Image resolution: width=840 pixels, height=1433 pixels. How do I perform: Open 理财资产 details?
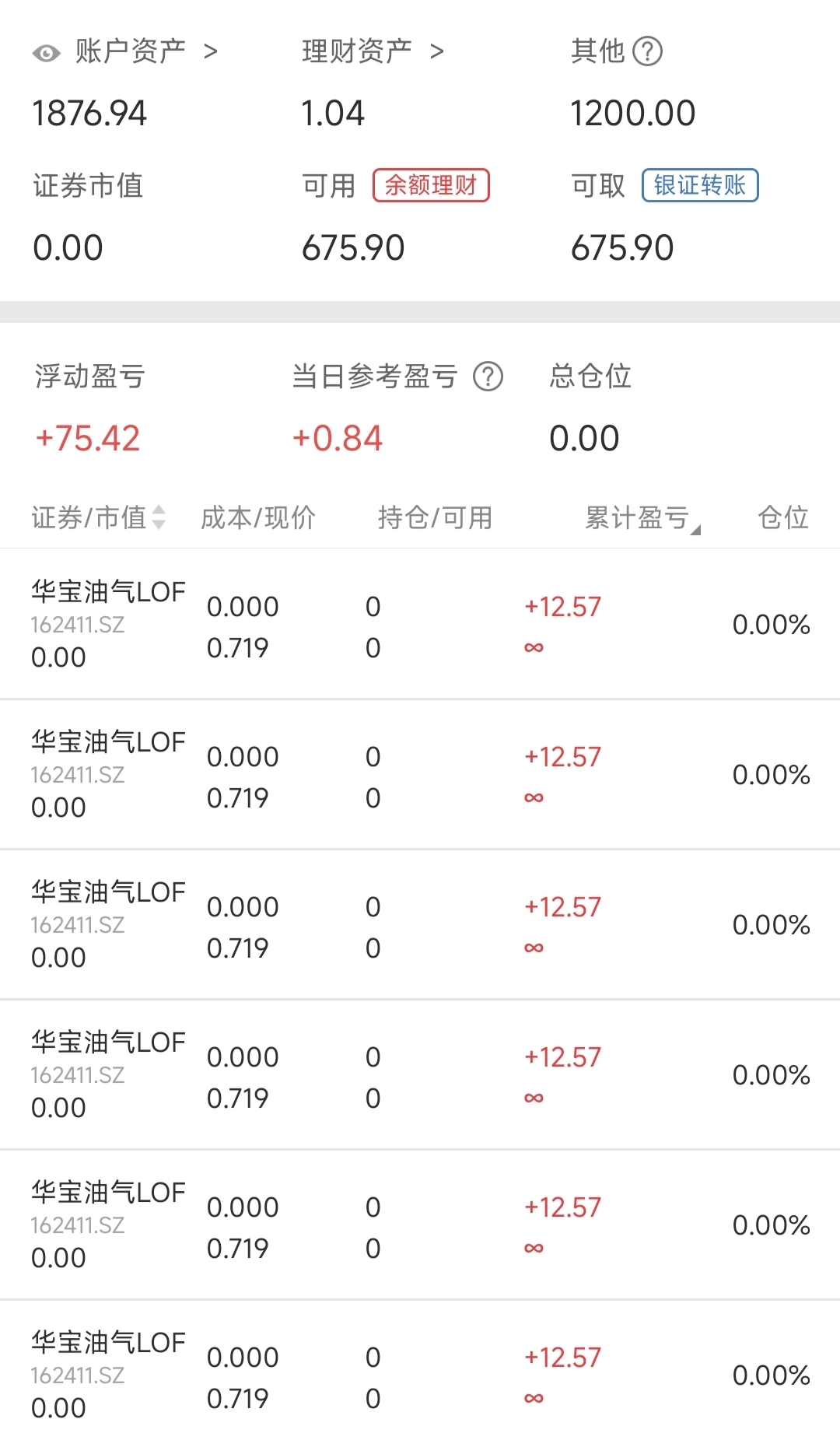click(373, 51)
